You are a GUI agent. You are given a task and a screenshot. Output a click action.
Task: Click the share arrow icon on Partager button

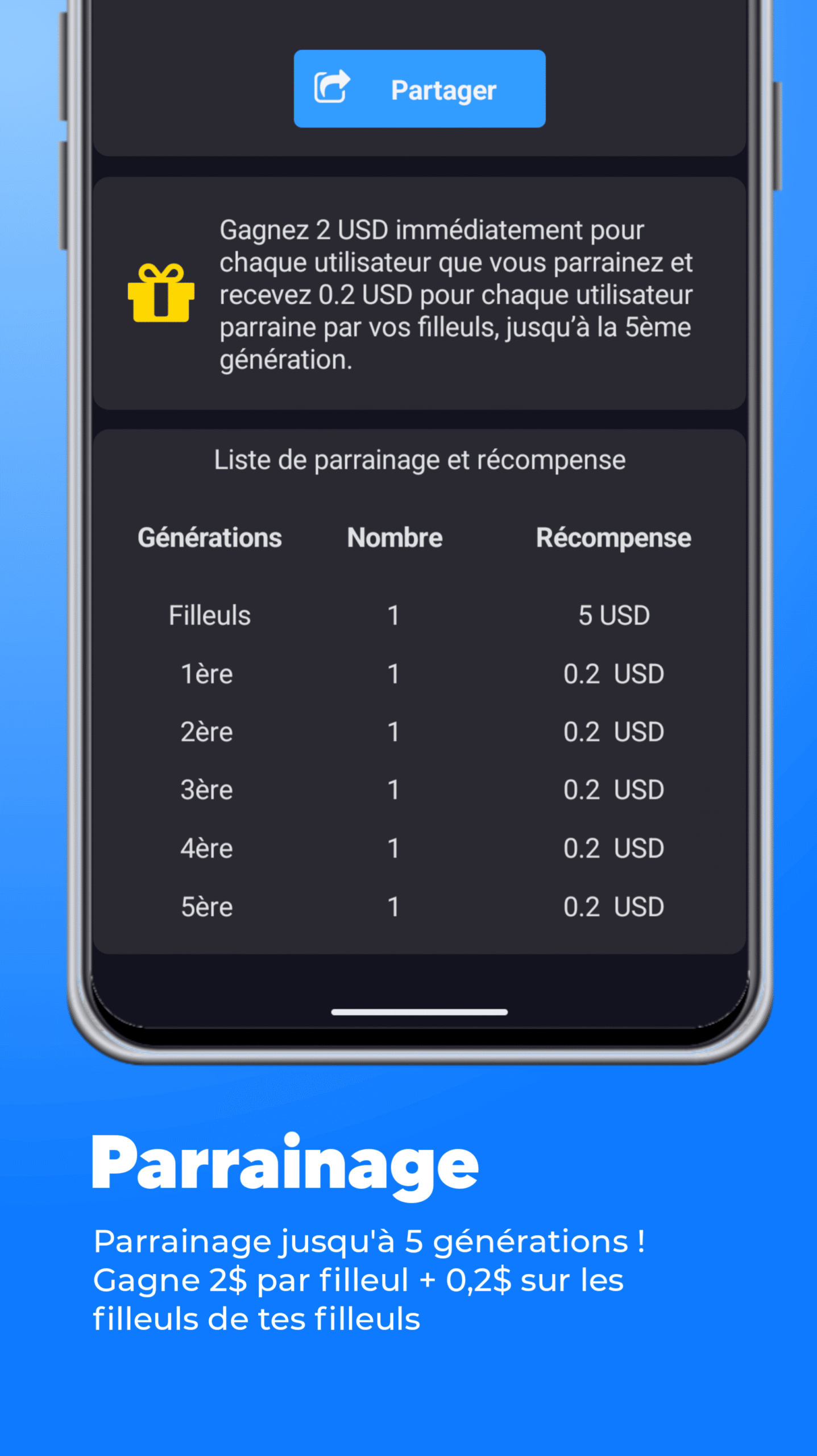(331, 86)
